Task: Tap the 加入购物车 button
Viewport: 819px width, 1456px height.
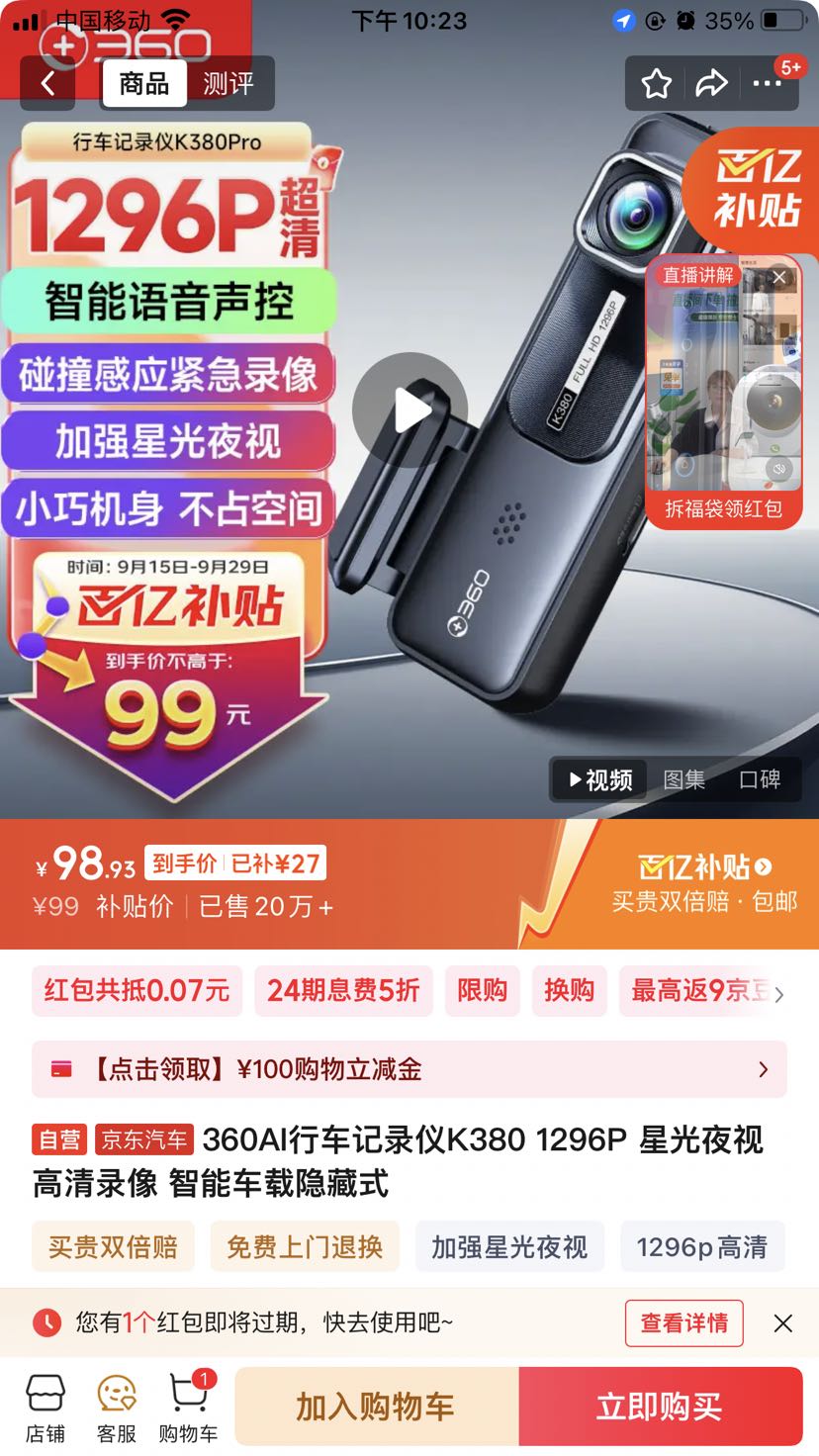Action: click(x=374, y=1405)
